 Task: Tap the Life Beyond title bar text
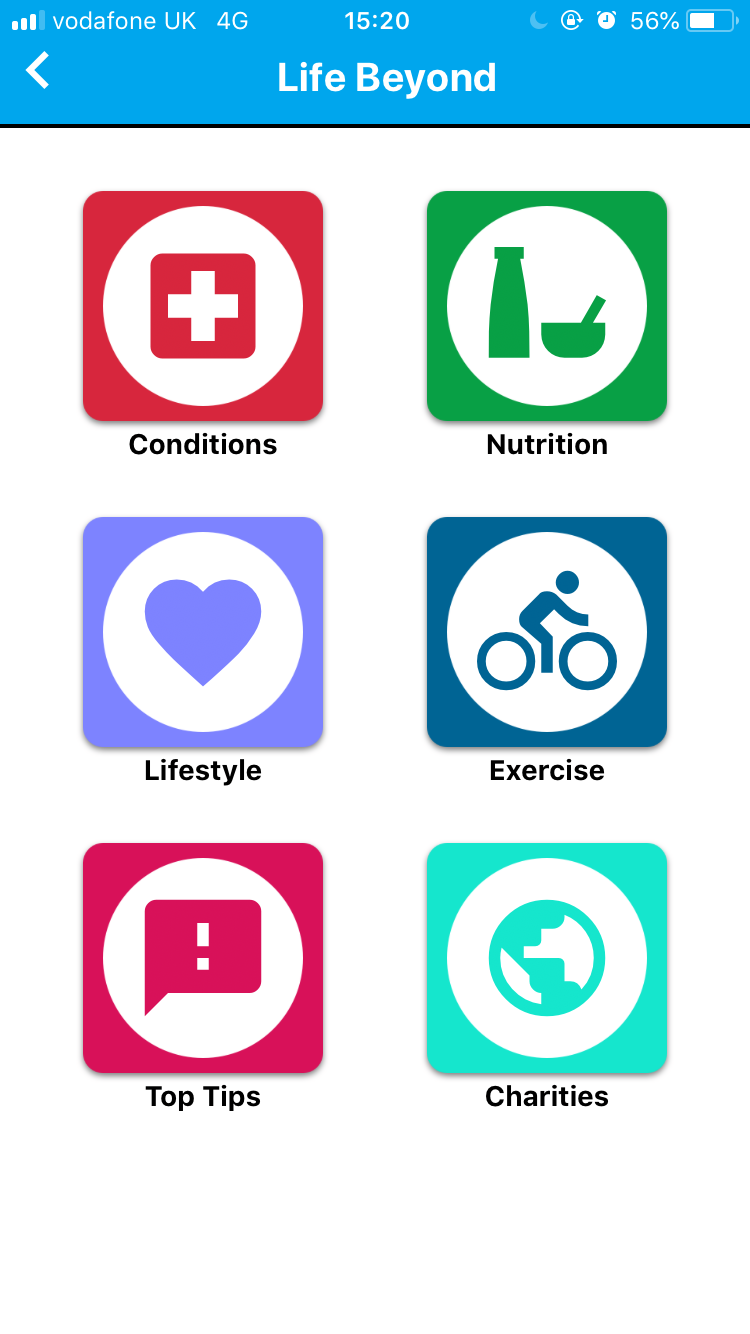pos(388,76)
